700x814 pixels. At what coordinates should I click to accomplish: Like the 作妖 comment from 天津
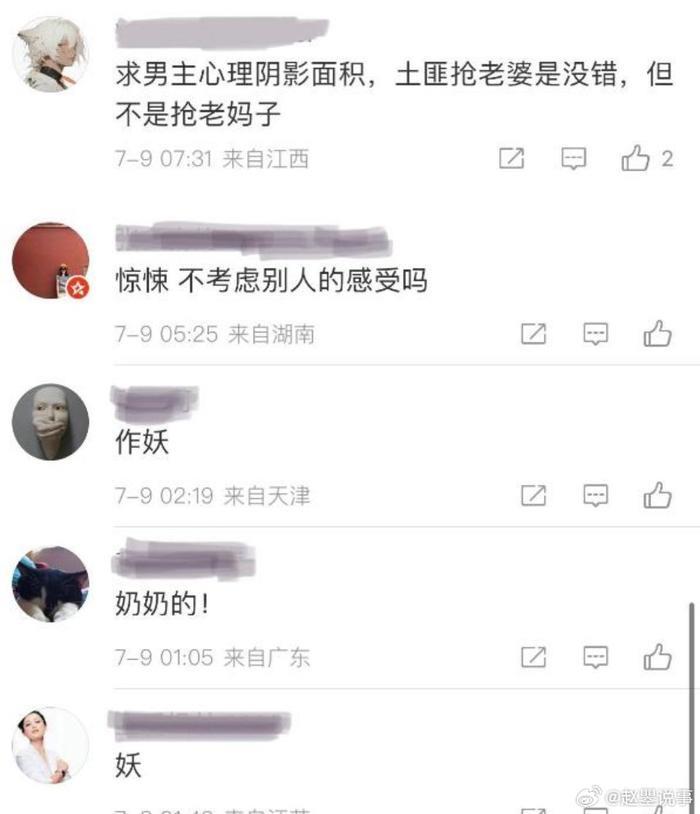click(657, 495)
